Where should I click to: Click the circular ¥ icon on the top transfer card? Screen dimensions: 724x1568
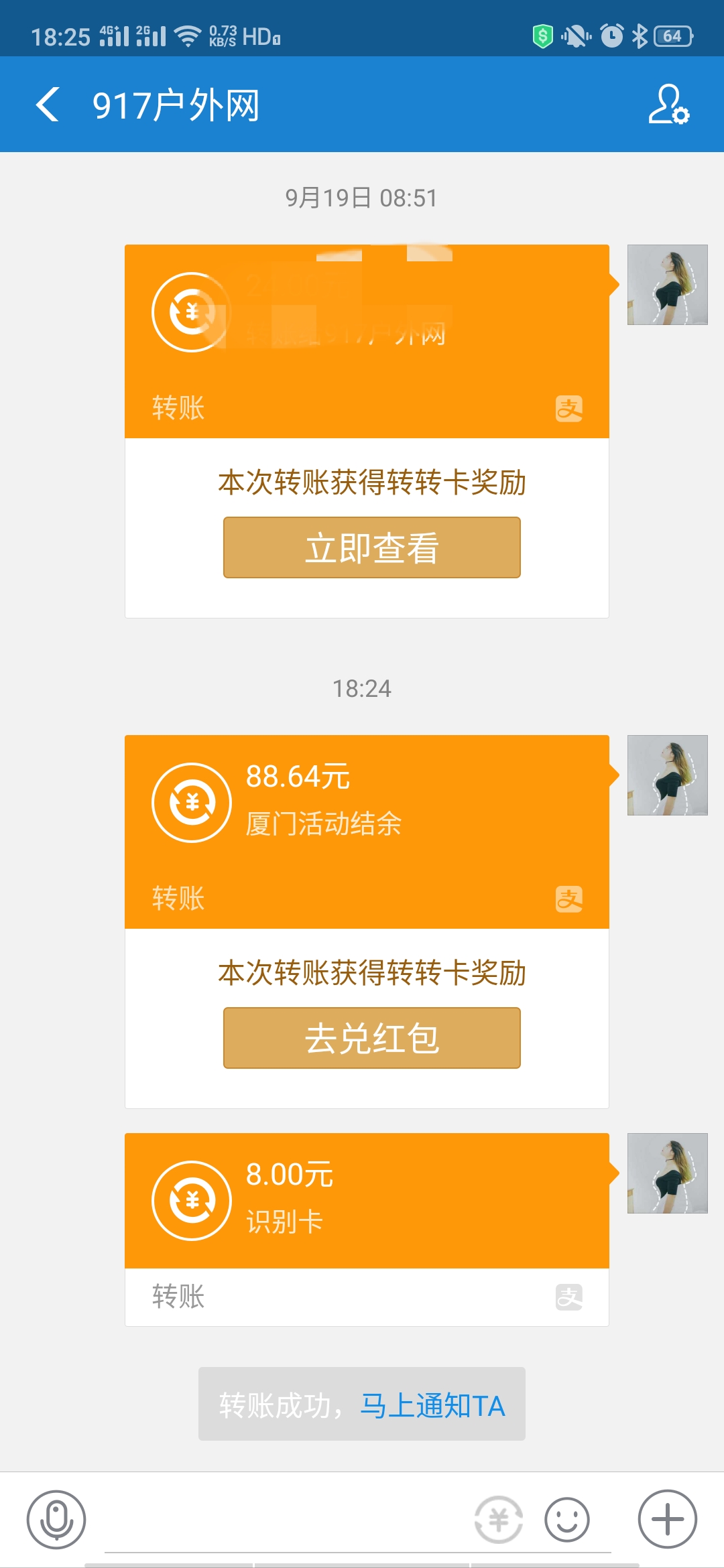190,312
